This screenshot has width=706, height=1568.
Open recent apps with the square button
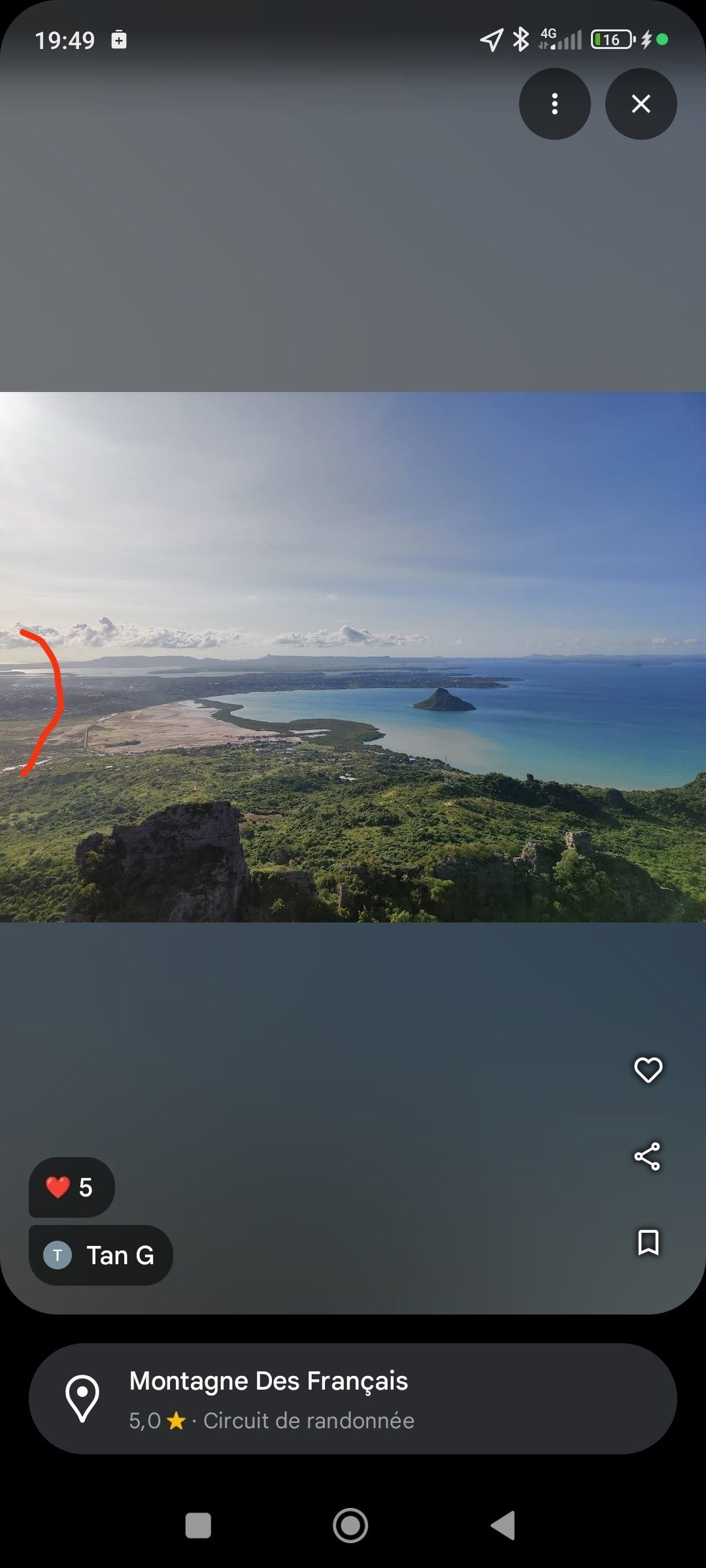click(198, 1526)
